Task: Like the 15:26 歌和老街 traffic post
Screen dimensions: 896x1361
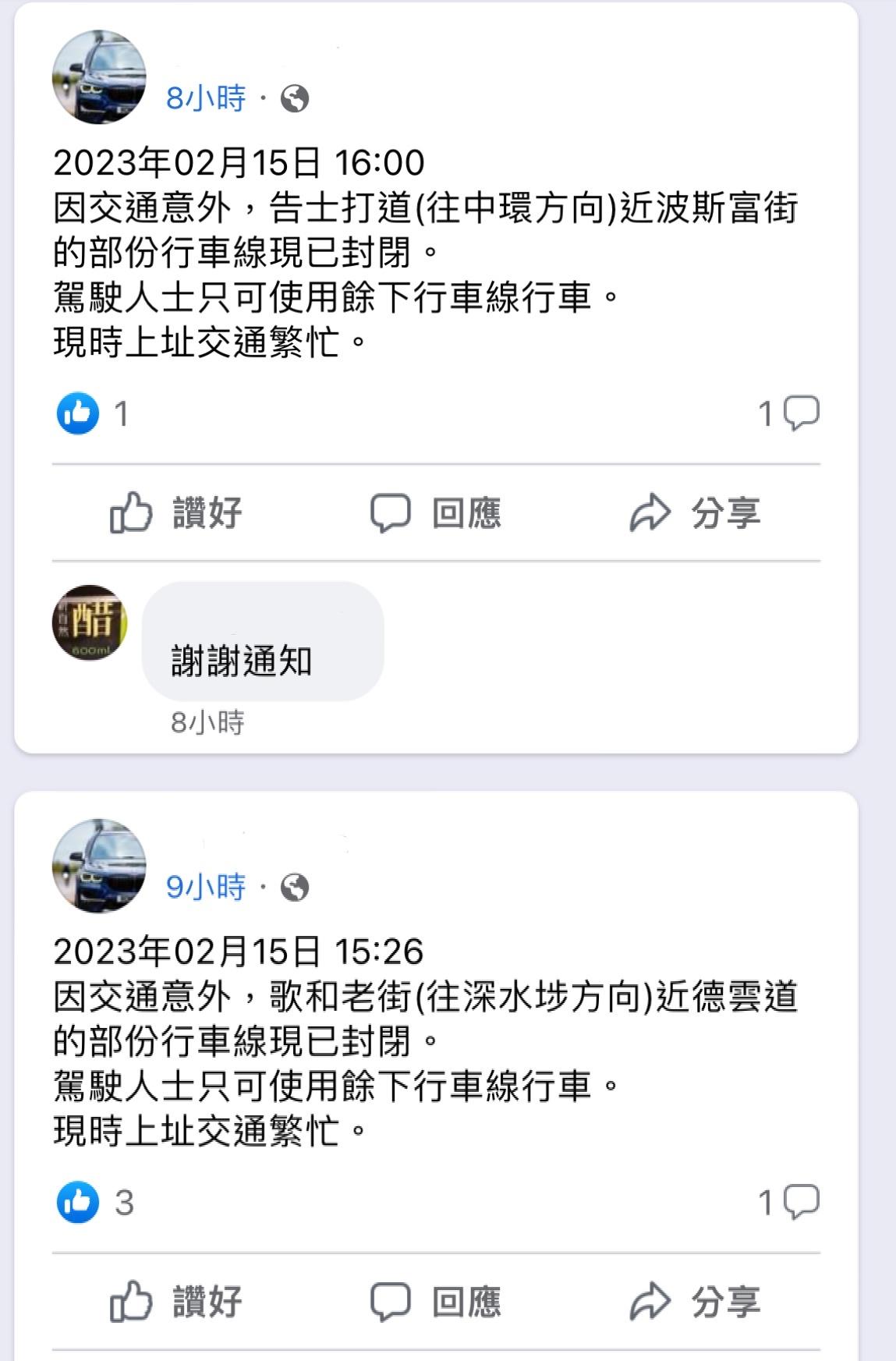Action: (x=176, y=1302)
